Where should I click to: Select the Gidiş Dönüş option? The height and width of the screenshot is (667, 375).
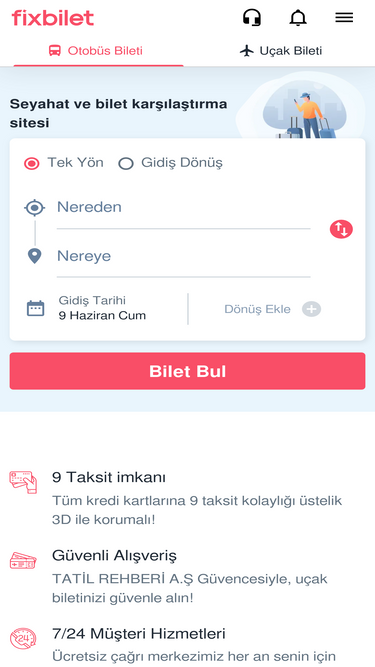(170, 163)
